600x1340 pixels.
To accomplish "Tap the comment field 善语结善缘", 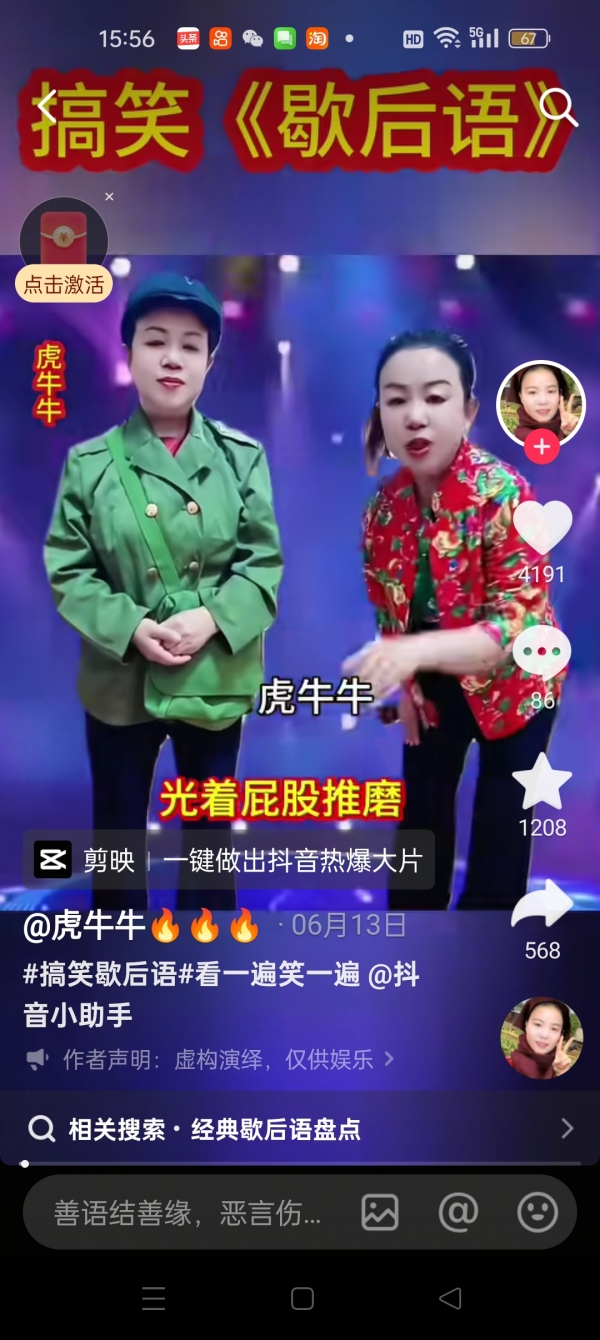I will 188,1213.
